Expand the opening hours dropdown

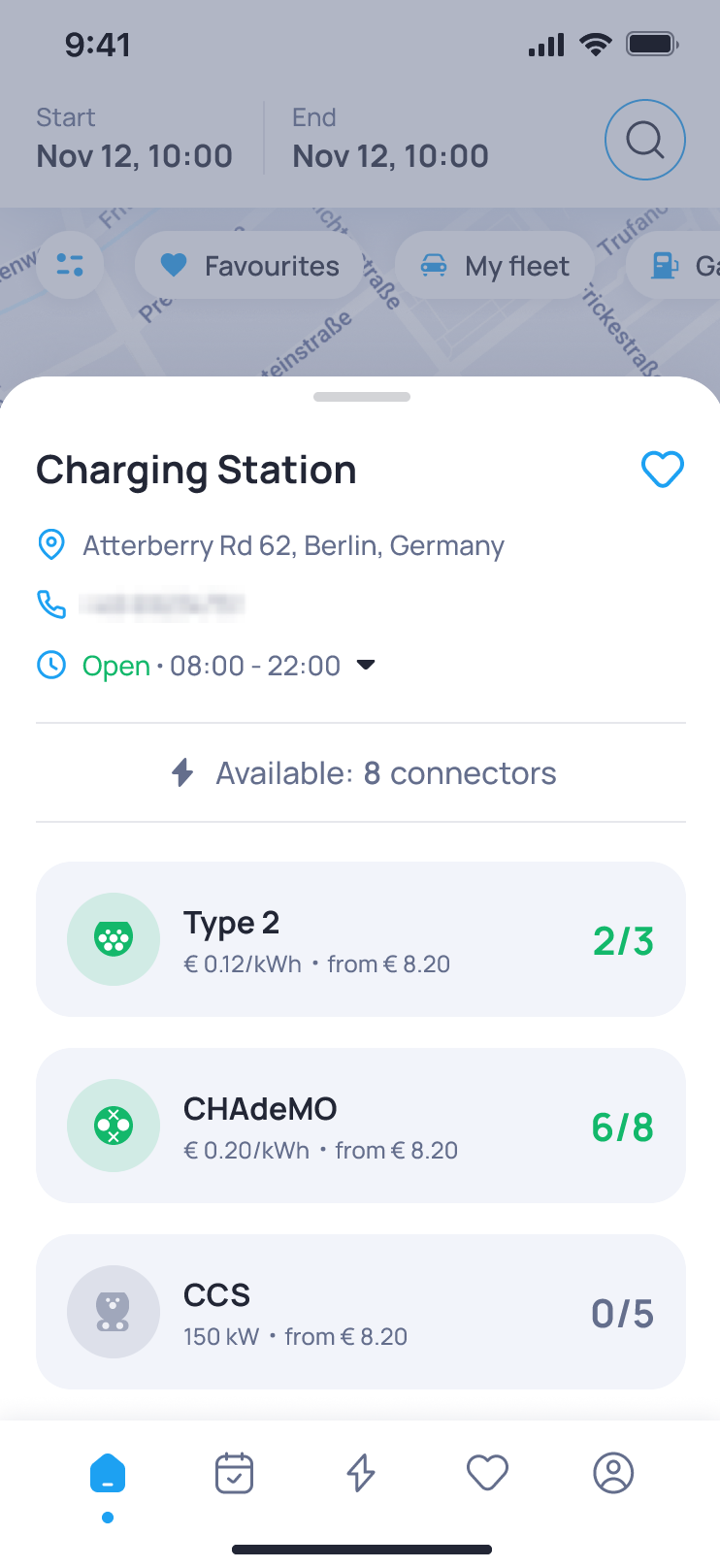366,666
